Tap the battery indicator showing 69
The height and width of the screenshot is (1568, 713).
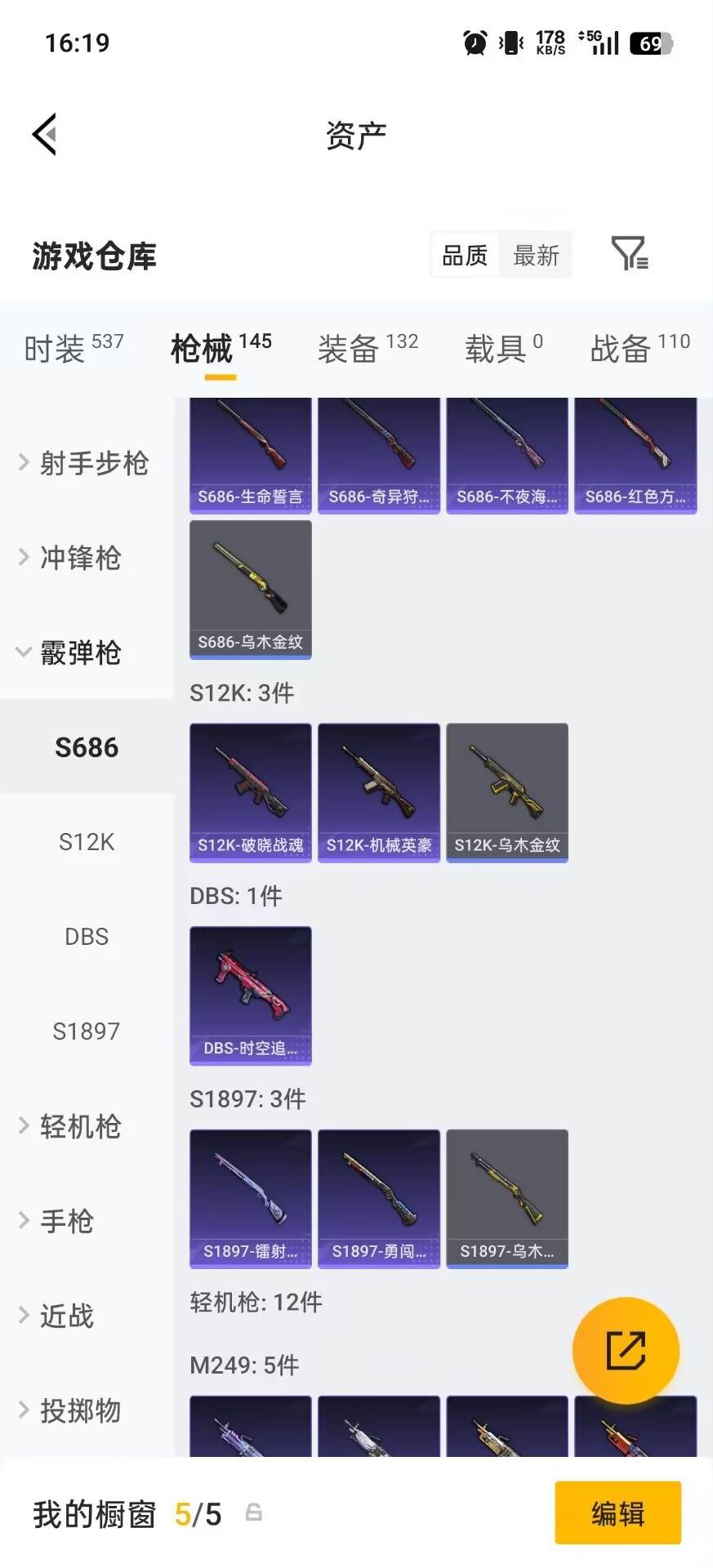644,42
